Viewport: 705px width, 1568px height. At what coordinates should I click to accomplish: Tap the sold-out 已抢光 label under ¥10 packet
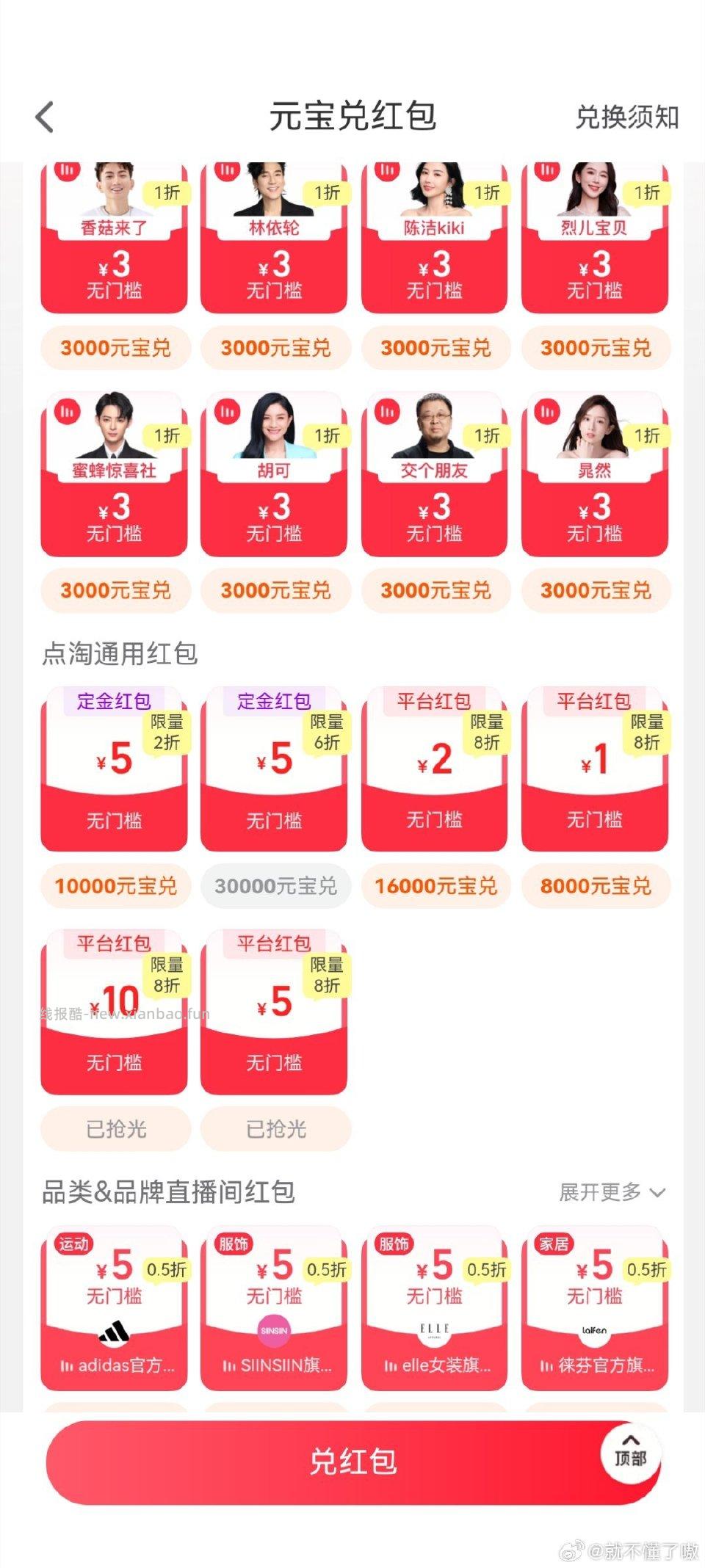pos(115,1129)
